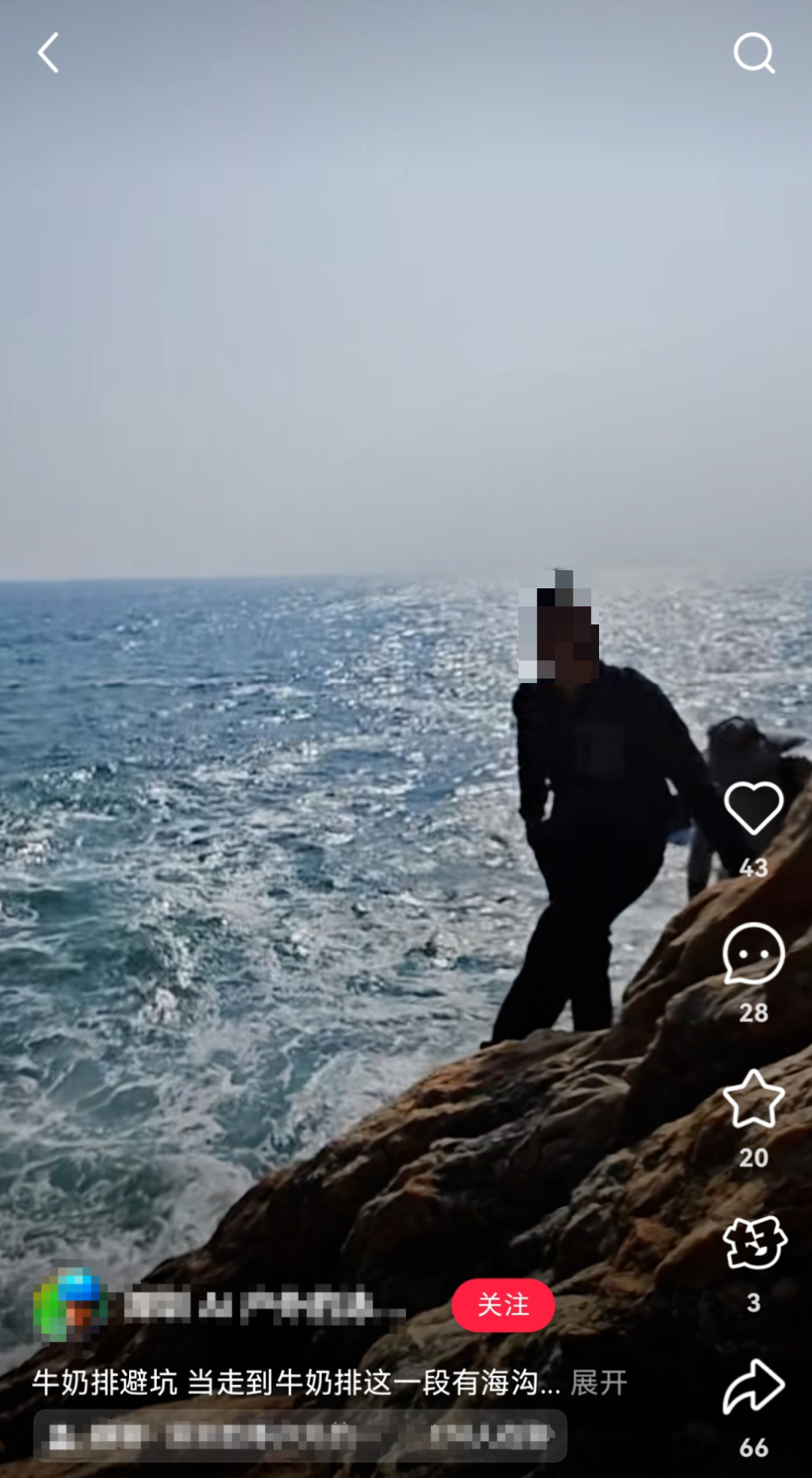Expand the caption with 展开
This screenshot has width=812, height=1478.
pyautogui.click(x=598, y=1382)
